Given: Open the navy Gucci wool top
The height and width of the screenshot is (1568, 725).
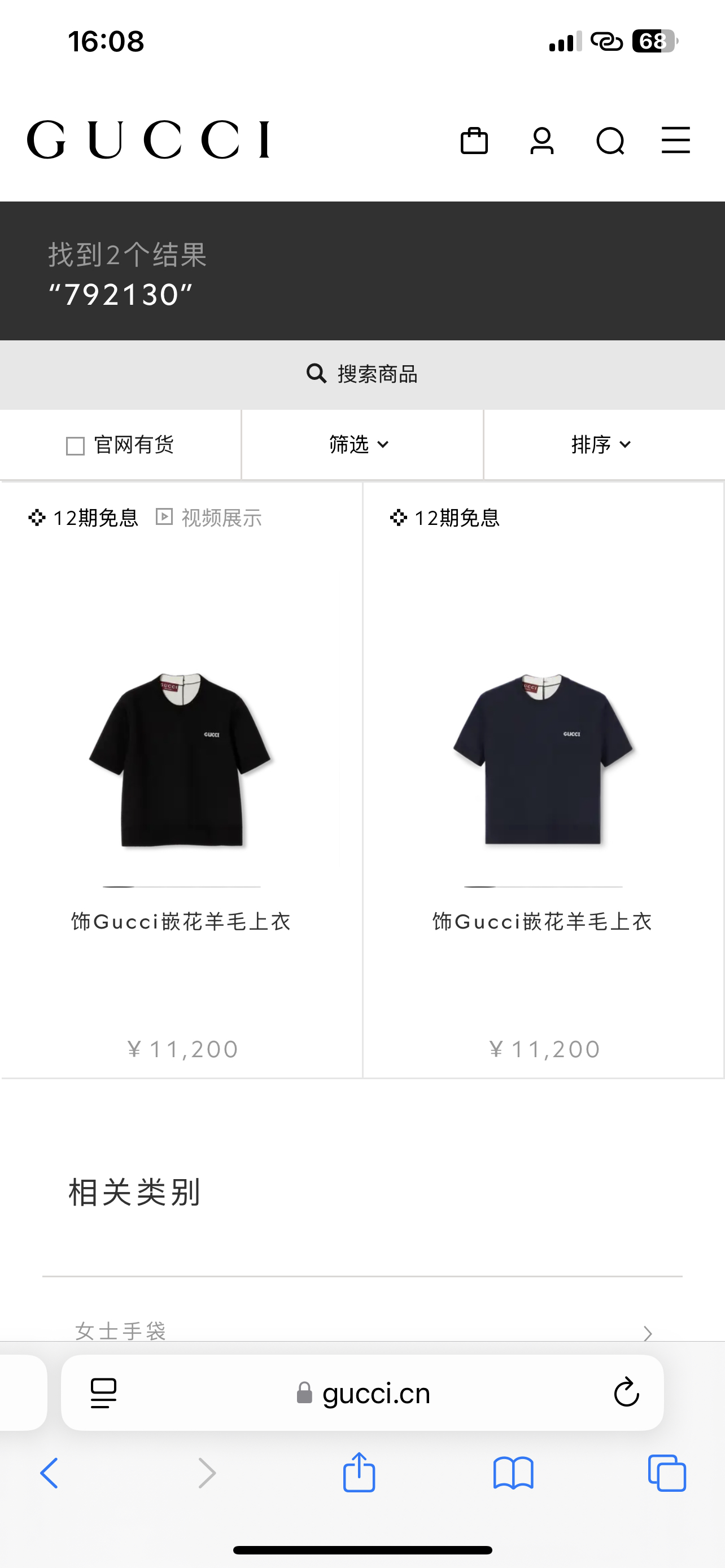Looking at the screenshot, I should coord(543,760).
